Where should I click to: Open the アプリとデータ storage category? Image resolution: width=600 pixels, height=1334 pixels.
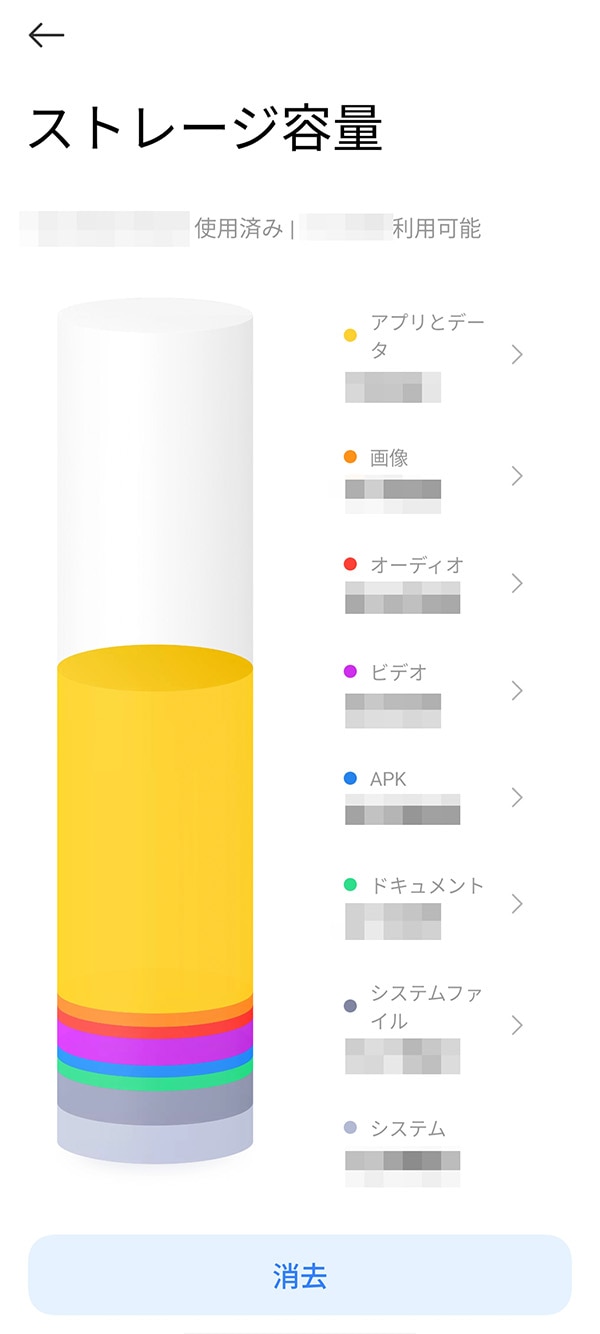[430, 354]
